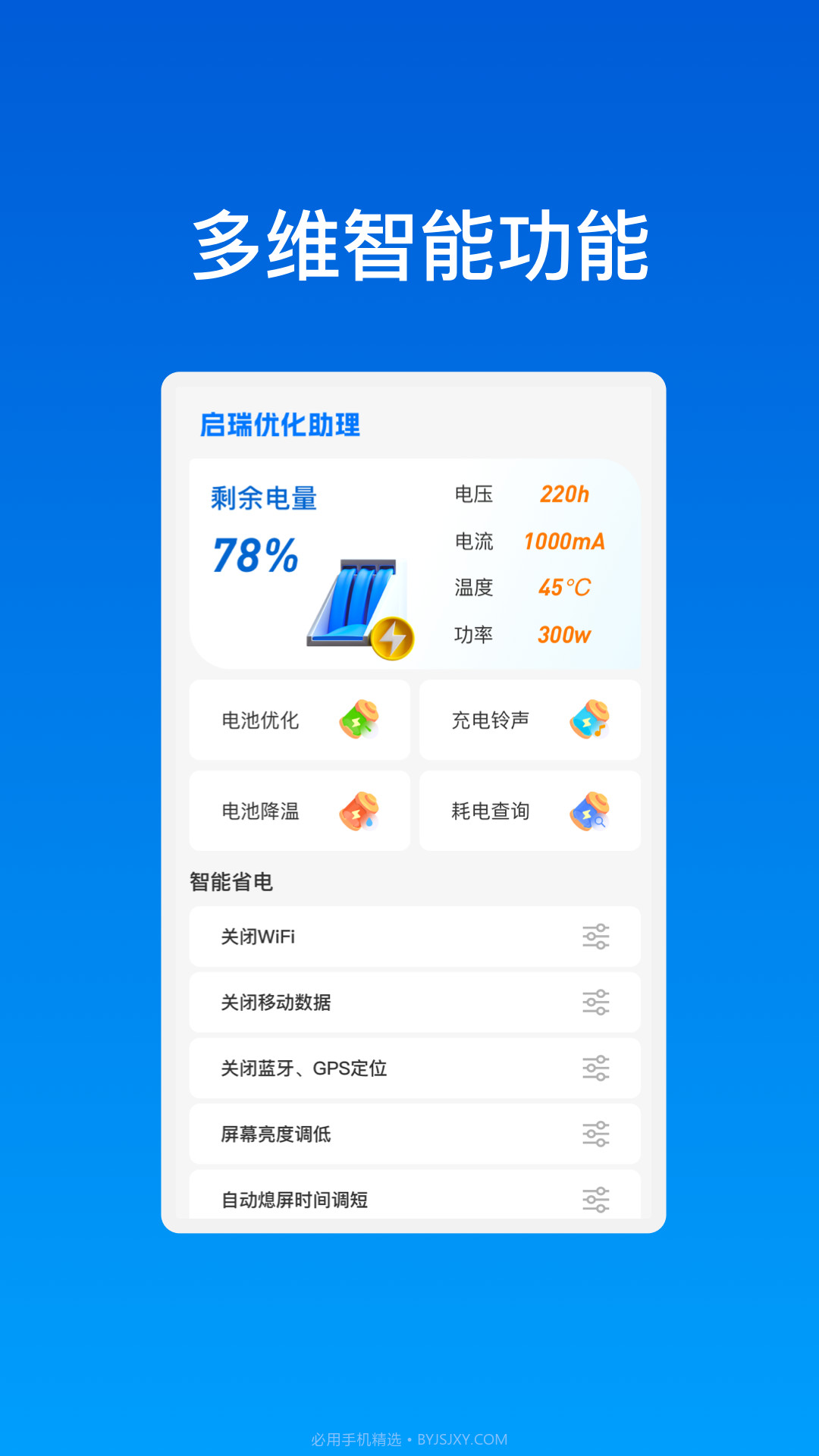Click the settings sliders icon beside 关闭WiFi
Screen dimensions: 819x1456
point(596,937)
